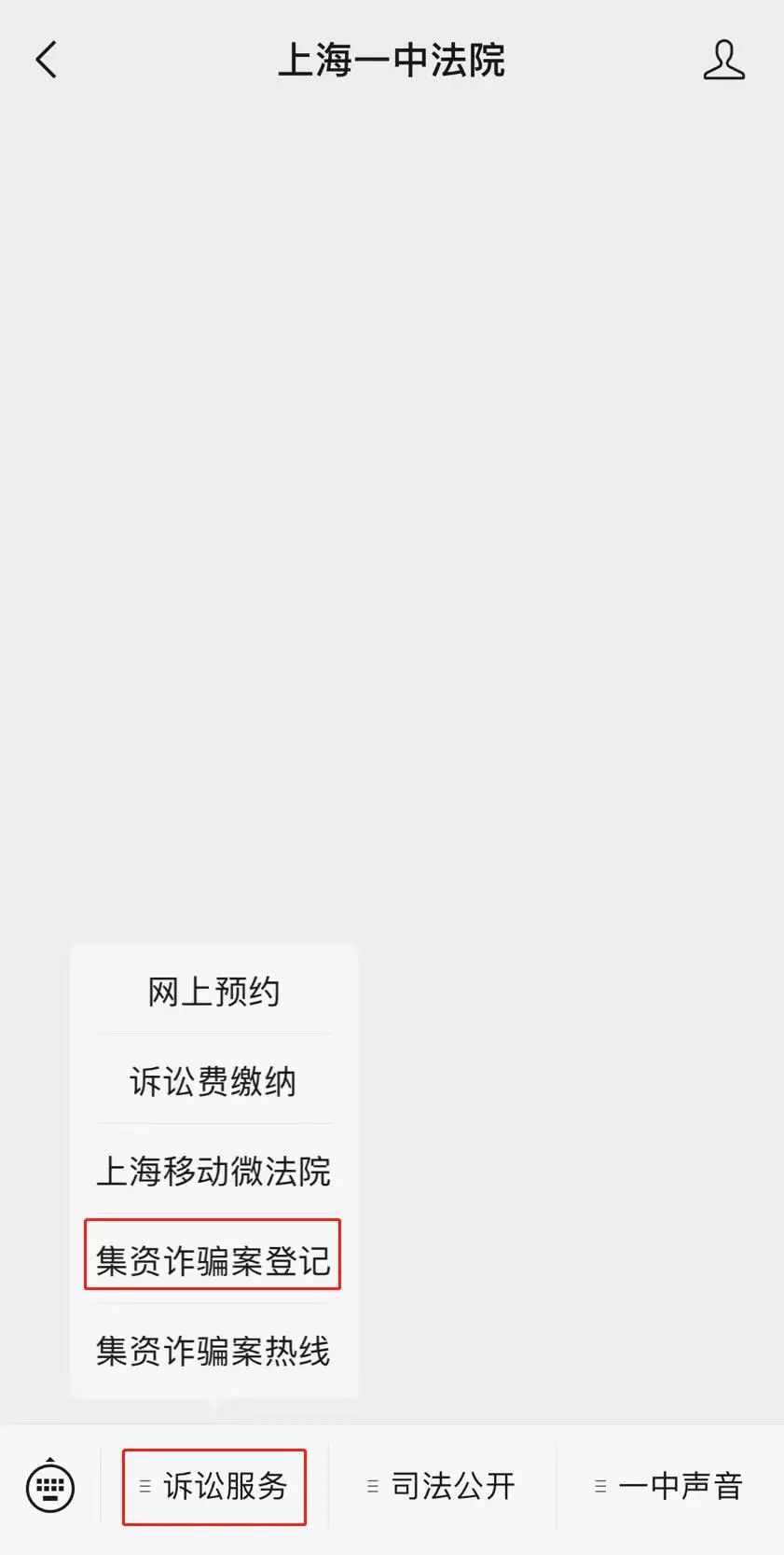Go back using the top-left arrow
Screen dimensions: 784x1555
pyautogui.click(x=46, y=60)
